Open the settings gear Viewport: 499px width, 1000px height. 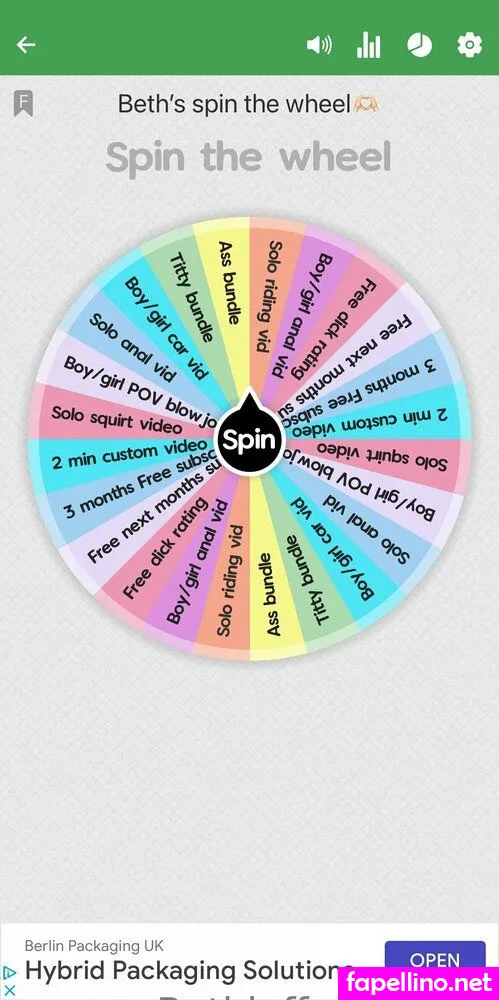click(470, 45)
